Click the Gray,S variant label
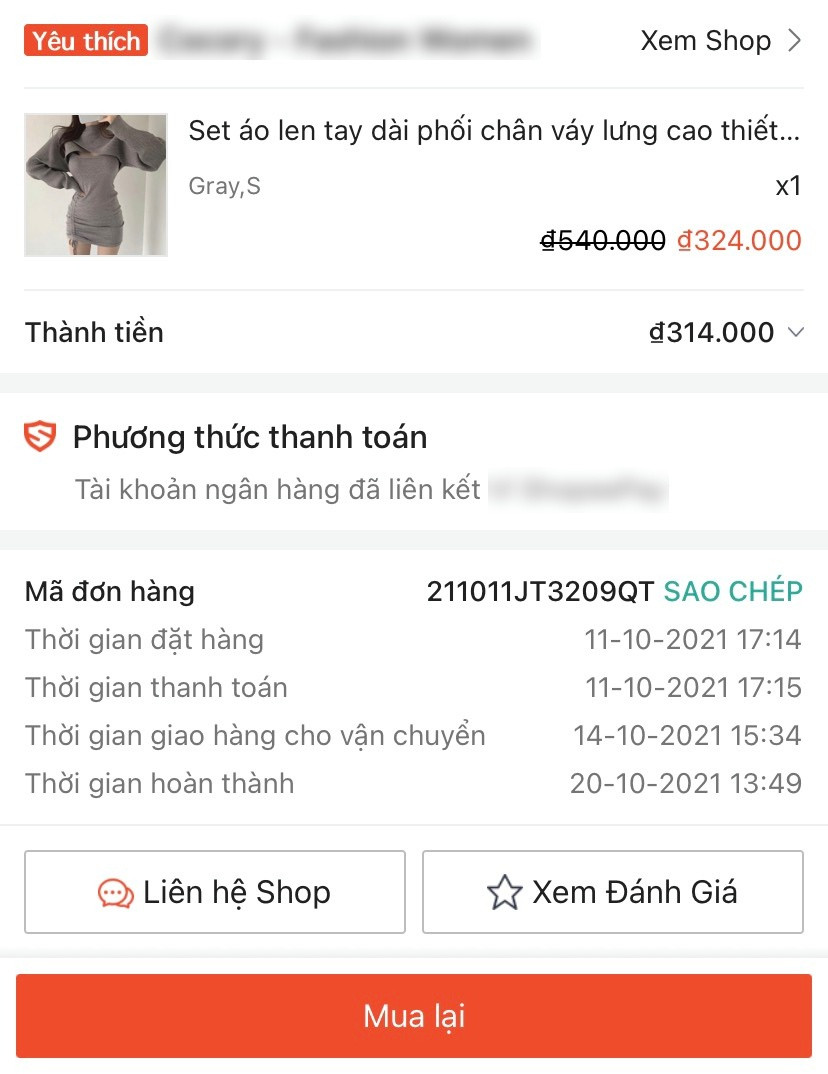 click(224, 184)
